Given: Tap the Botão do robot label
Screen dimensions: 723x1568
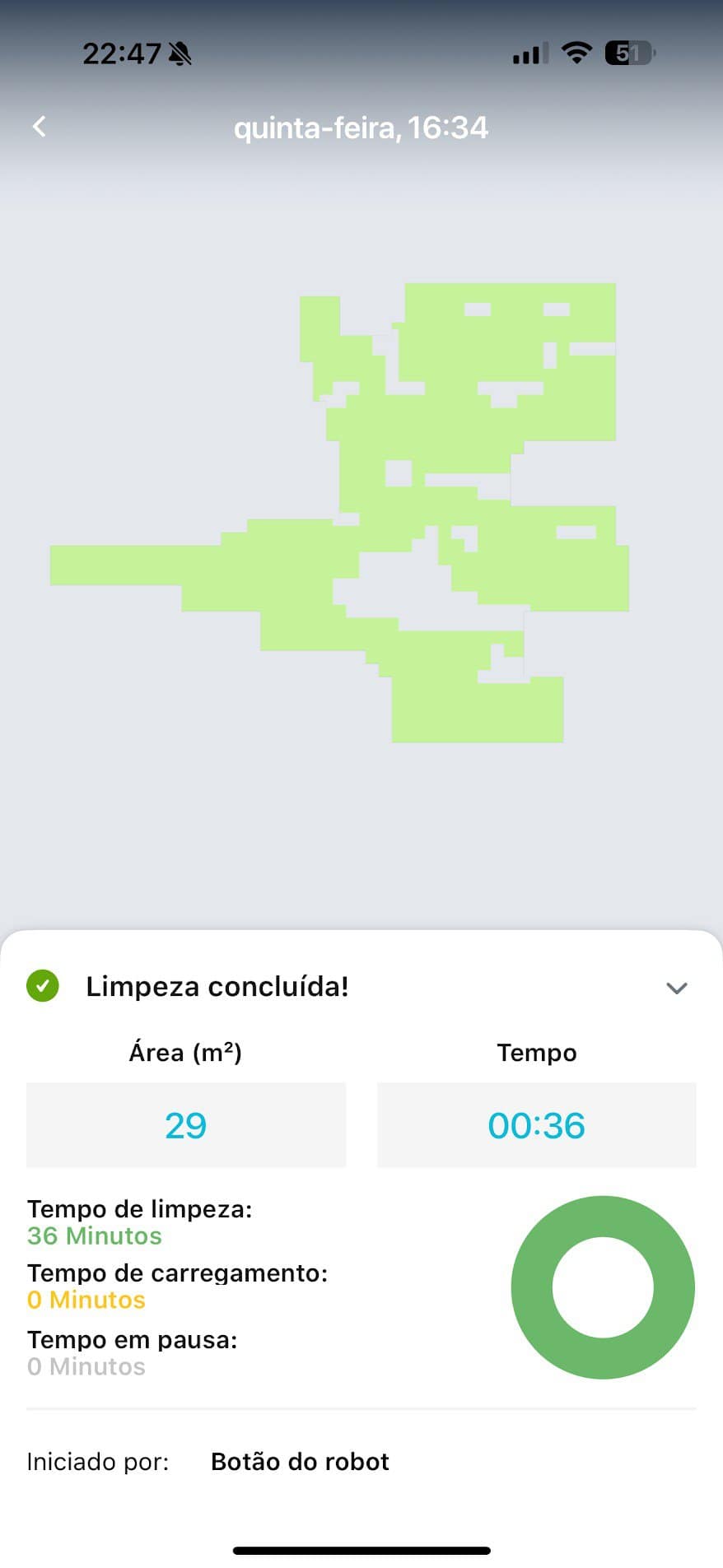Looking at the screenshot, I should click(x=300, y=1462).
